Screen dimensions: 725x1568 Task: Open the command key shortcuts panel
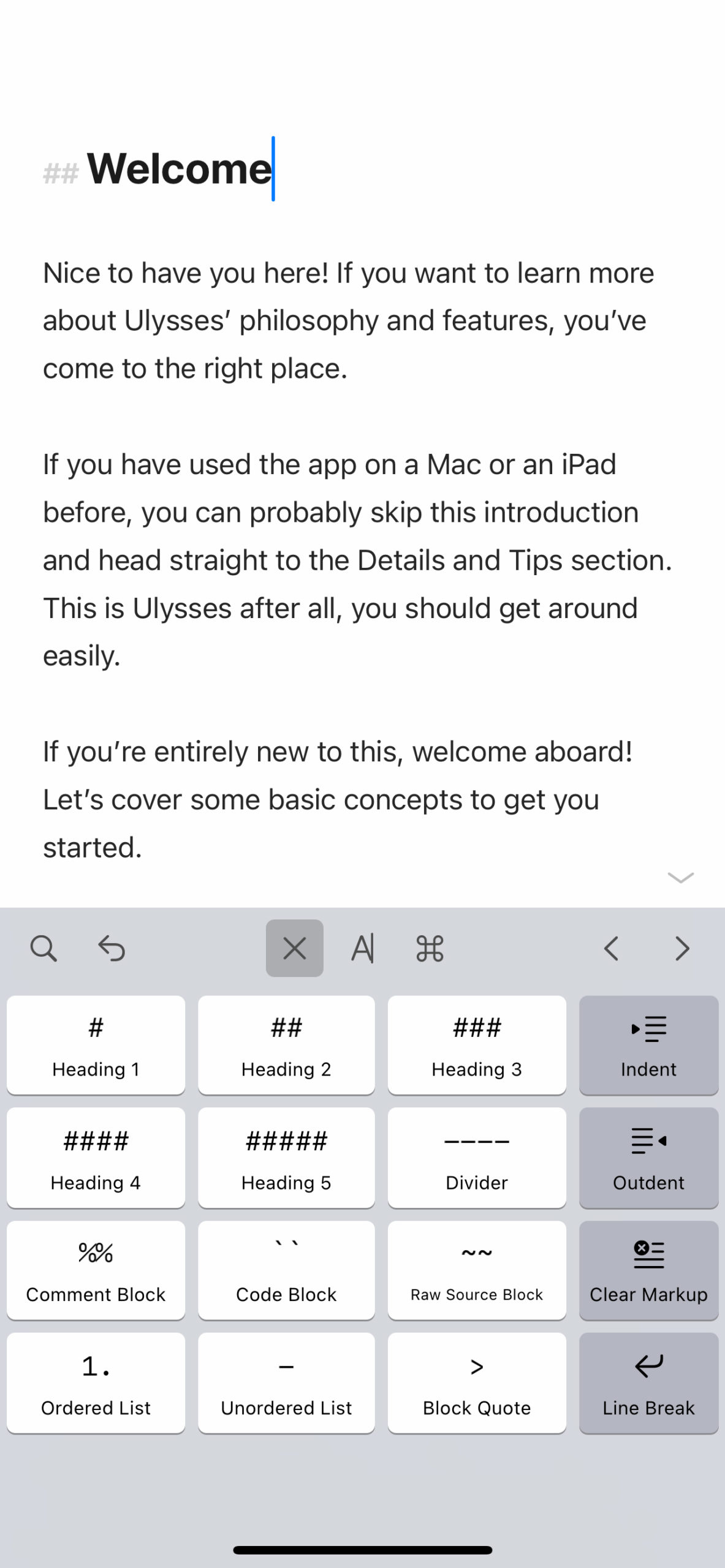point(430,949)
